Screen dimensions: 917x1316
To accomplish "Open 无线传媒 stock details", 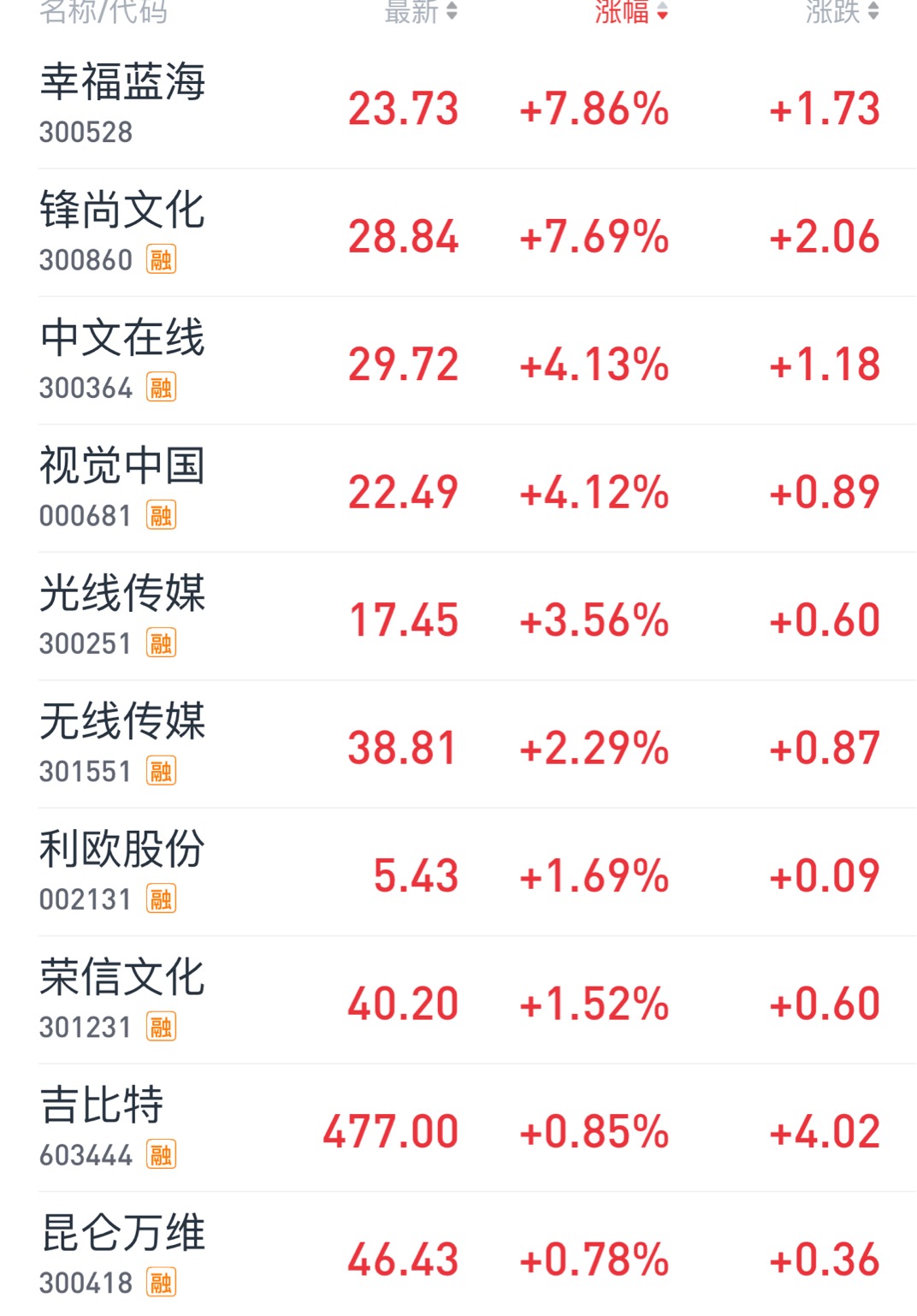I will coord(477,744).
